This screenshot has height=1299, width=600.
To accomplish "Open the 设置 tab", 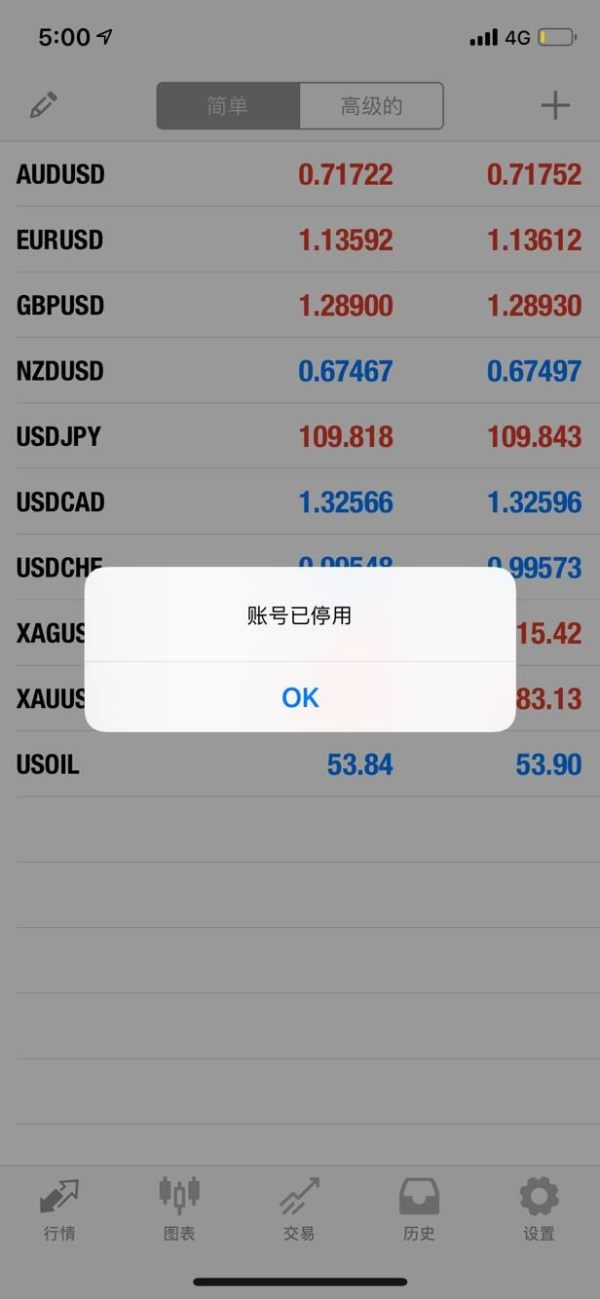I will point(539,1208).
